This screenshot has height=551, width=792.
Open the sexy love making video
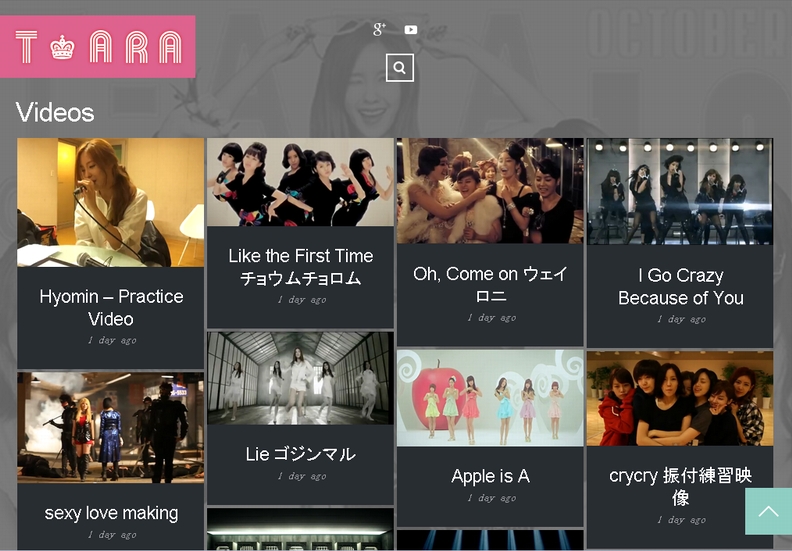(111, 513)
